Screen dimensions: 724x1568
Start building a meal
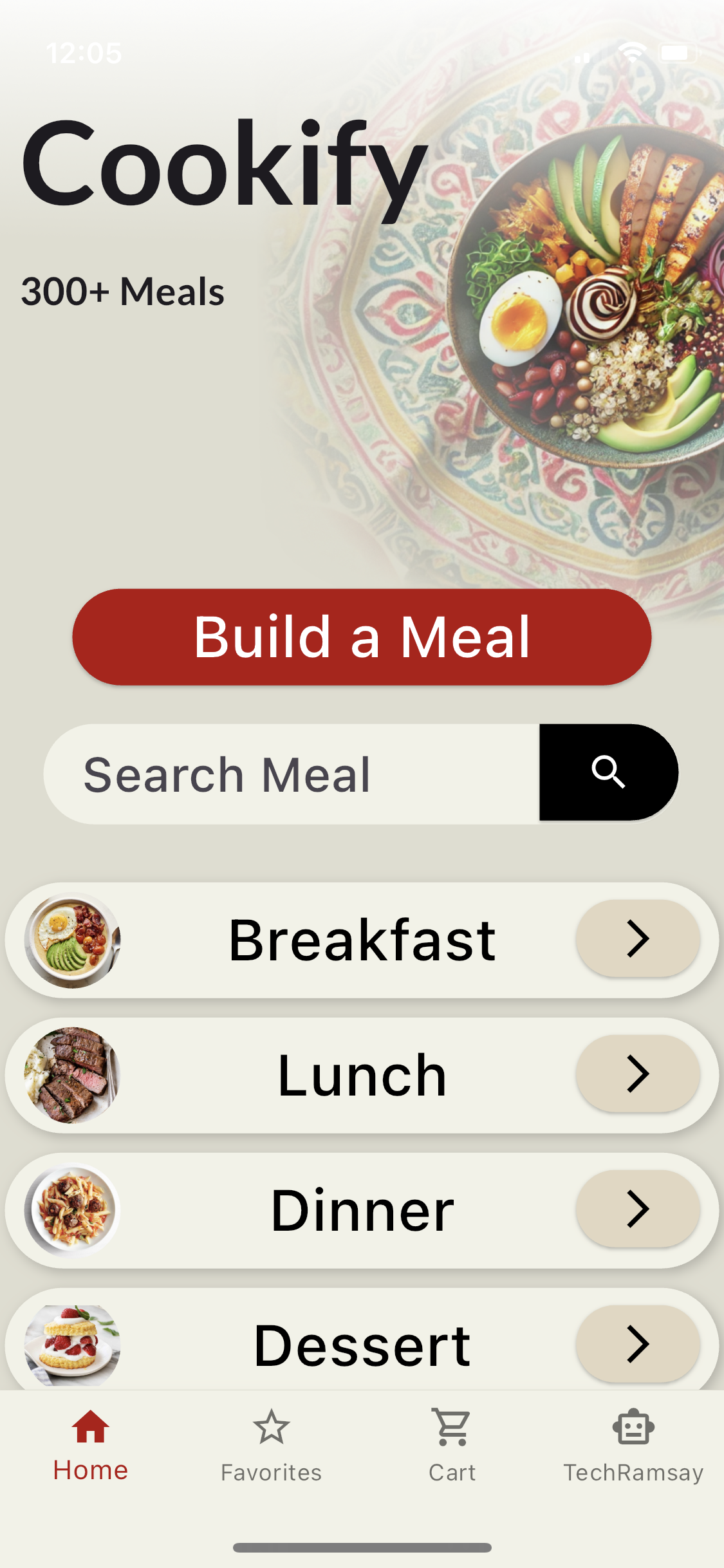[362, 637]
